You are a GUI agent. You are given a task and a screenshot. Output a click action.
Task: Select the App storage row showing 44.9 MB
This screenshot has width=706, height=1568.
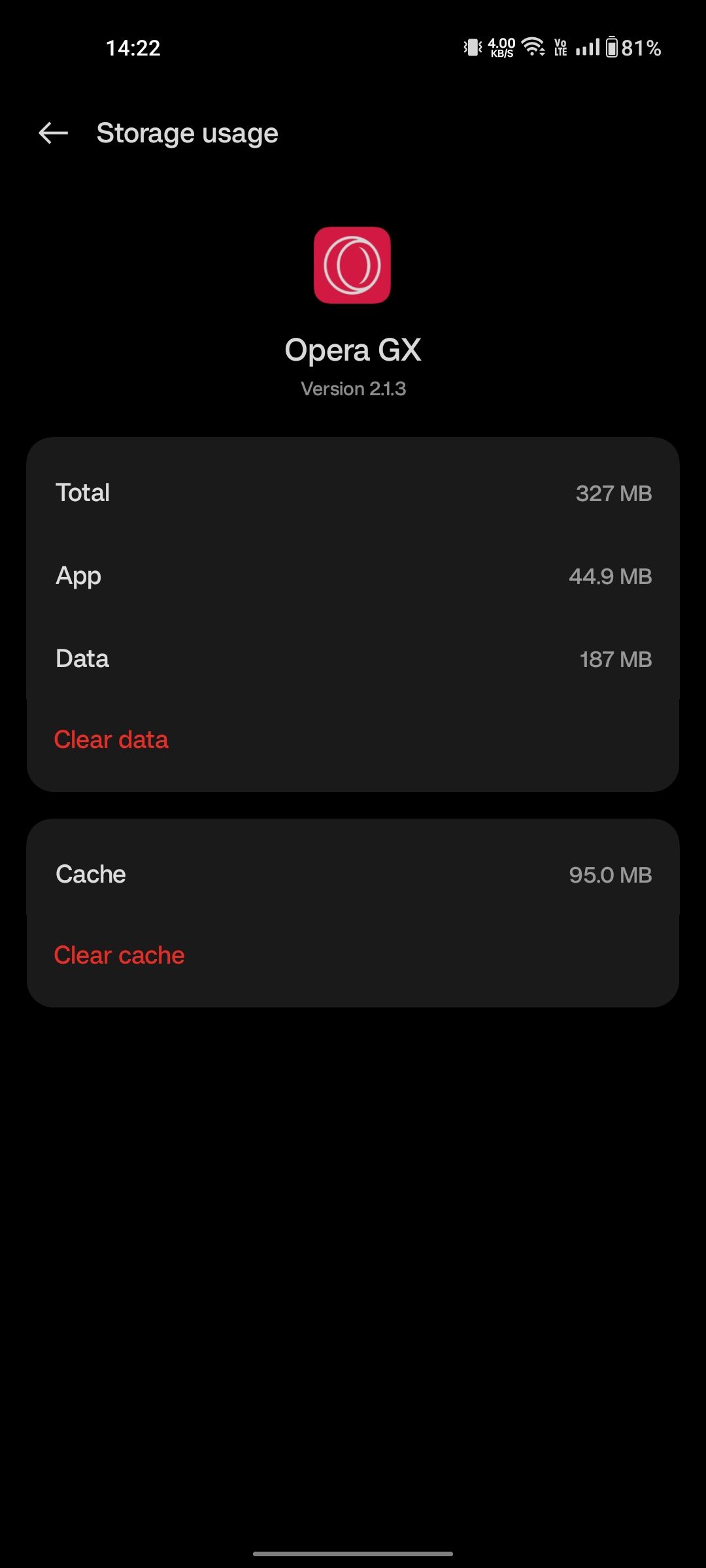pos(353,576)
